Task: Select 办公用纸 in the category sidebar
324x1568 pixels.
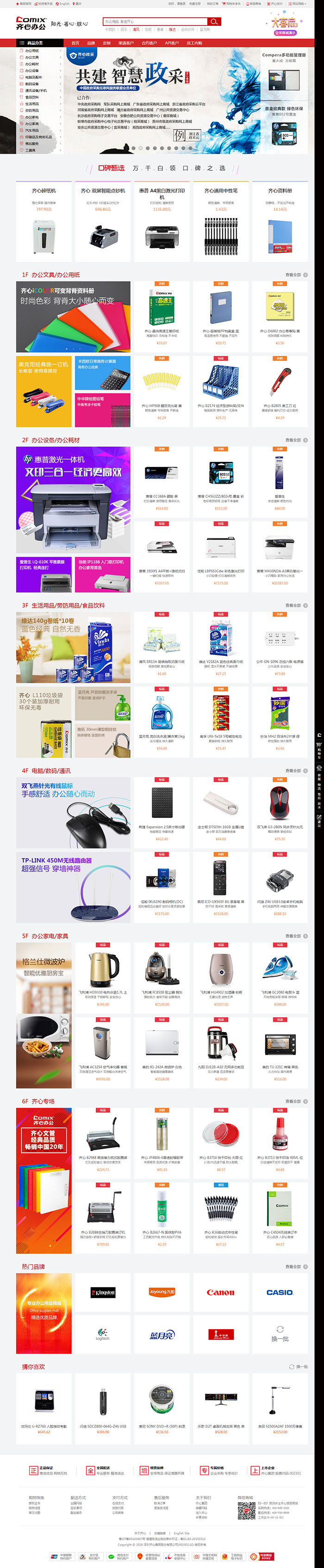Action: 31,51
